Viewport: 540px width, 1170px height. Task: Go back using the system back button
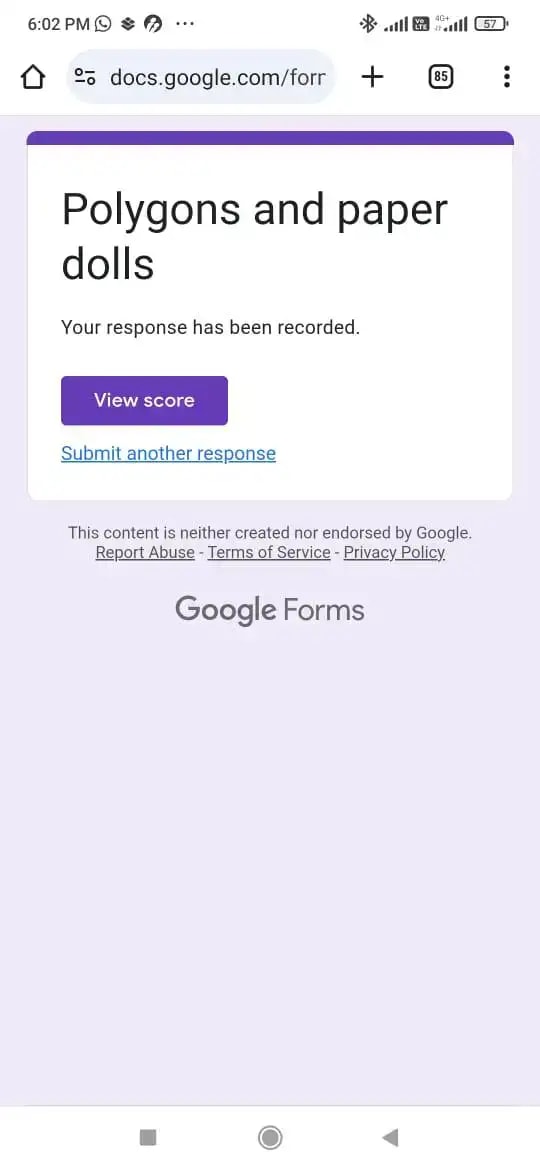point(390,1137)
